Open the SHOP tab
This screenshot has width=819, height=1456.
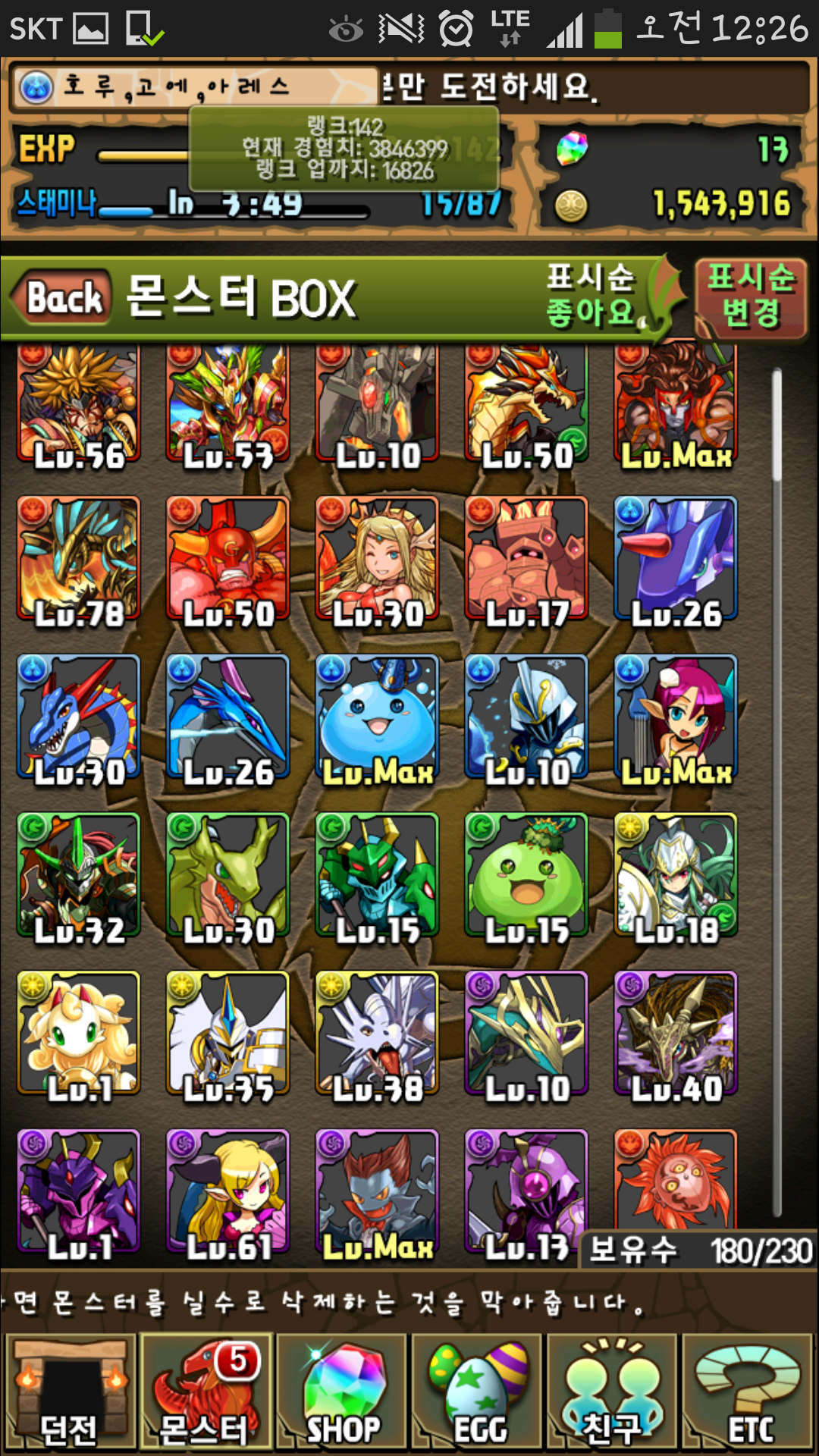pyautogui.click(x=343, y=1392)
